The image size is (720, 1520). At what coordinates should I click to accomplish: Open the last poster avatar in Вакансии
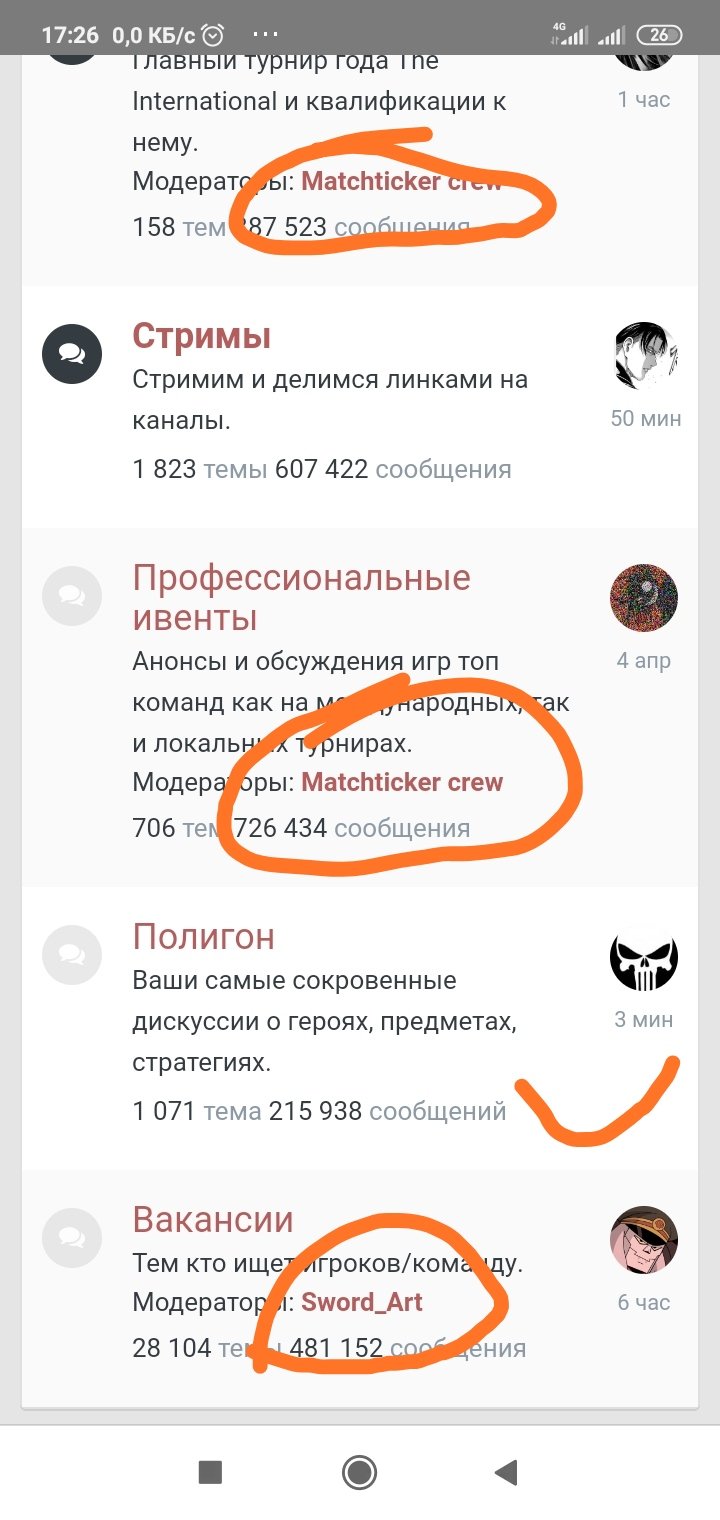(x=644, y=1240)
